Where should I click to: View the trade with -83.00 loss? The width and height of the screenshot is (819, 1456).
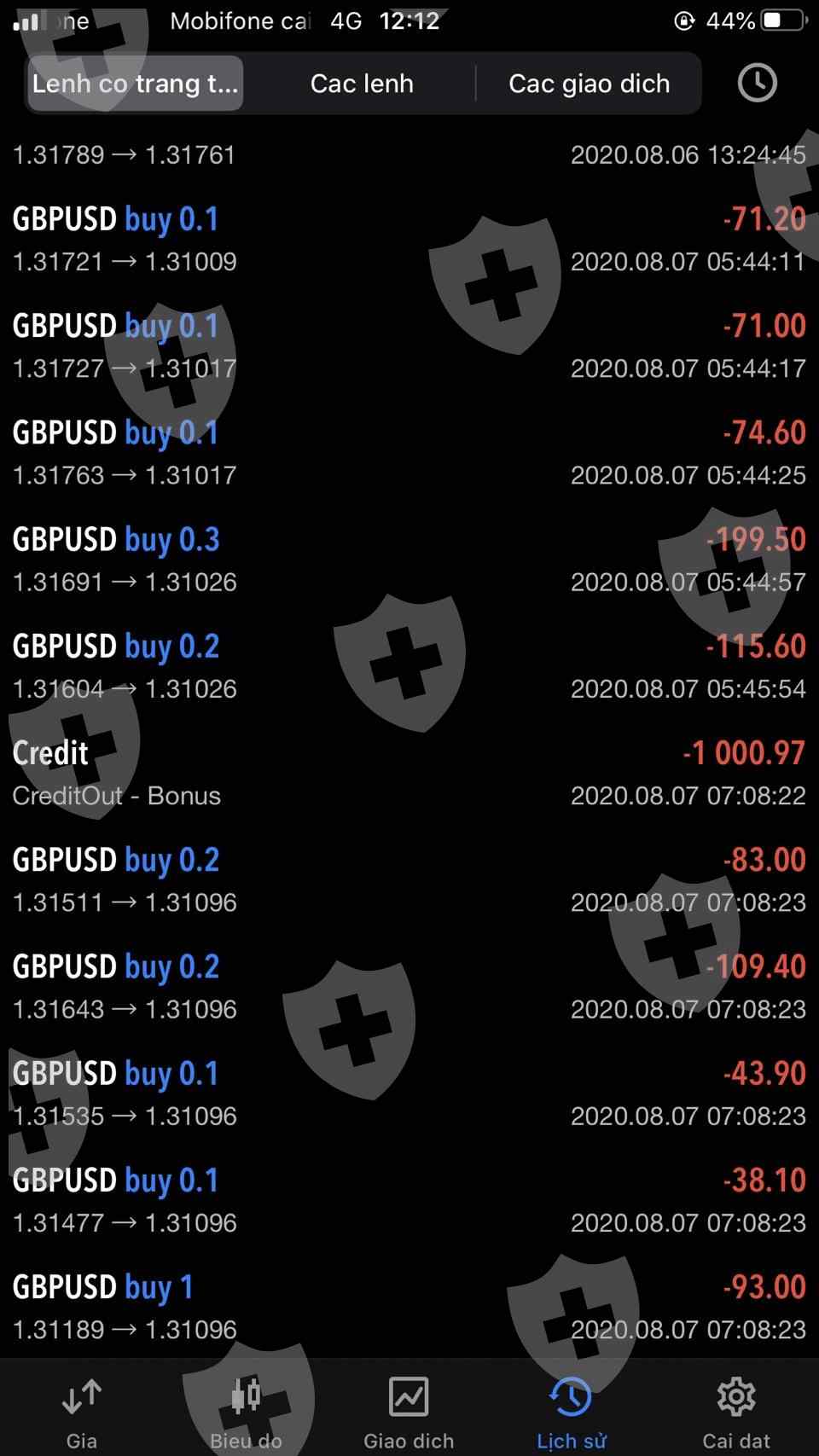click(409, 880)
